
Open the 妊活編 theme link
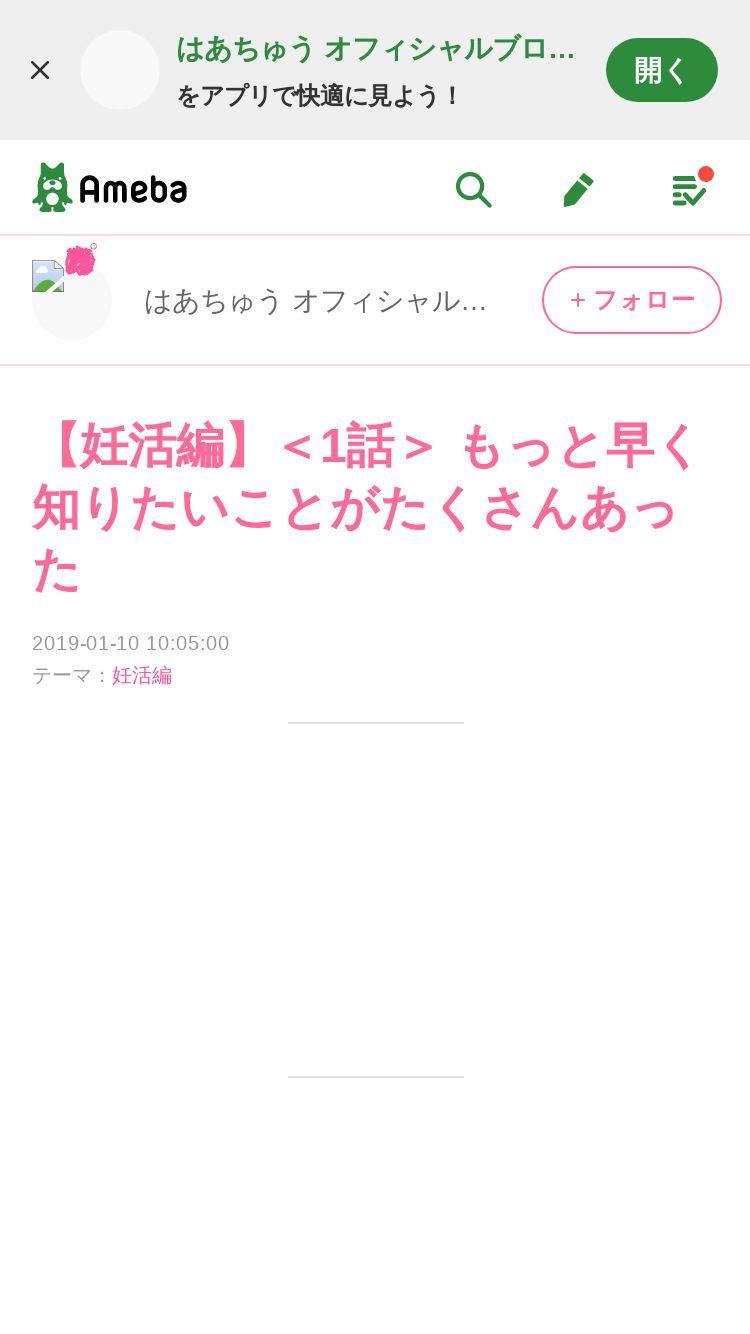142,676
